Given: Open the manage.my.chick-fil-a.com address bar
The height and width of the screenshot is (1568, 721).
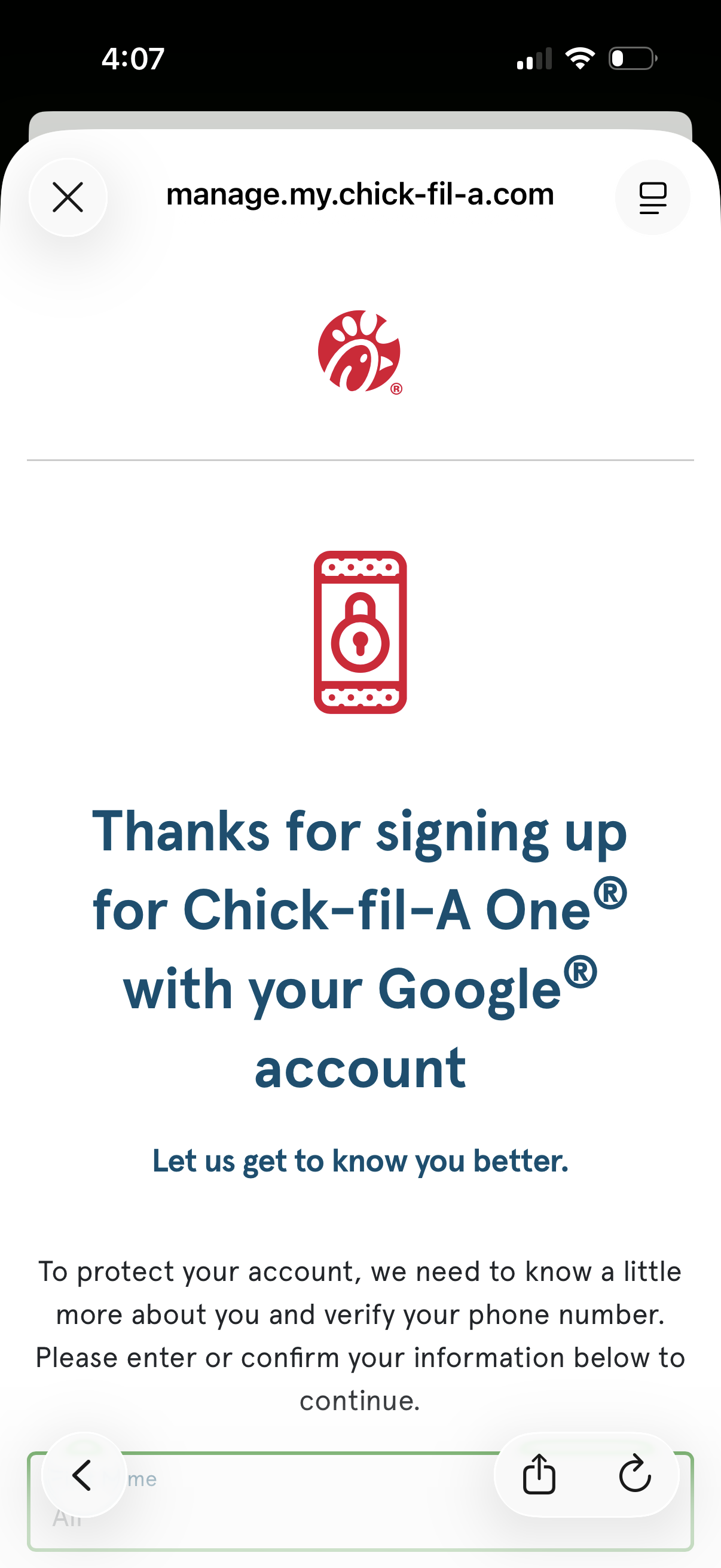Looking at the screenshot, I should [x=360, y=196].
